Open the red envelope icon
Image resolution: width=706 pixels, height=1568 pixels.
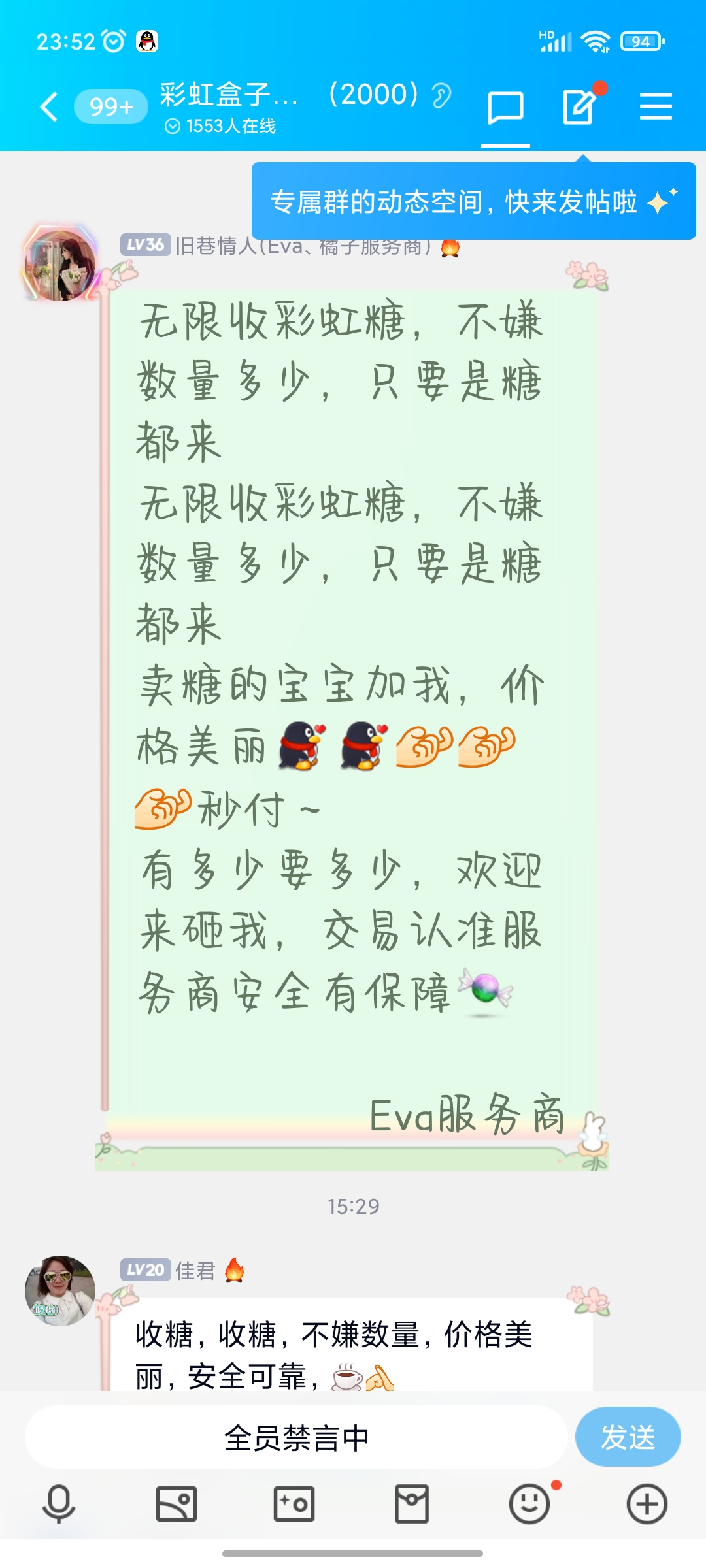(412, 1503)
